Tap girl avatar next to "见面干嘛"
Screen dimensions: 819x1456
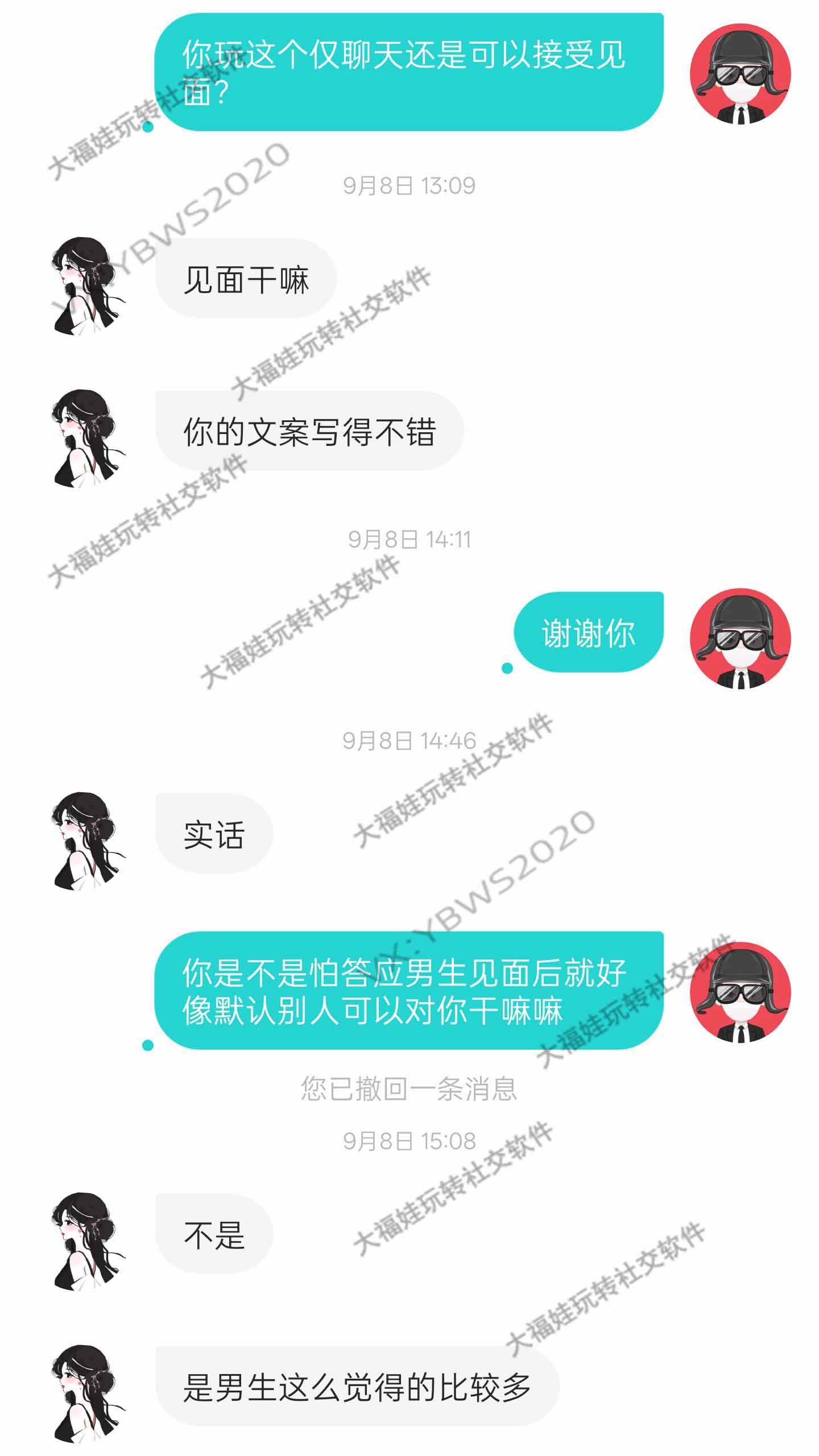pyautogui.click(x=85, y=285)
